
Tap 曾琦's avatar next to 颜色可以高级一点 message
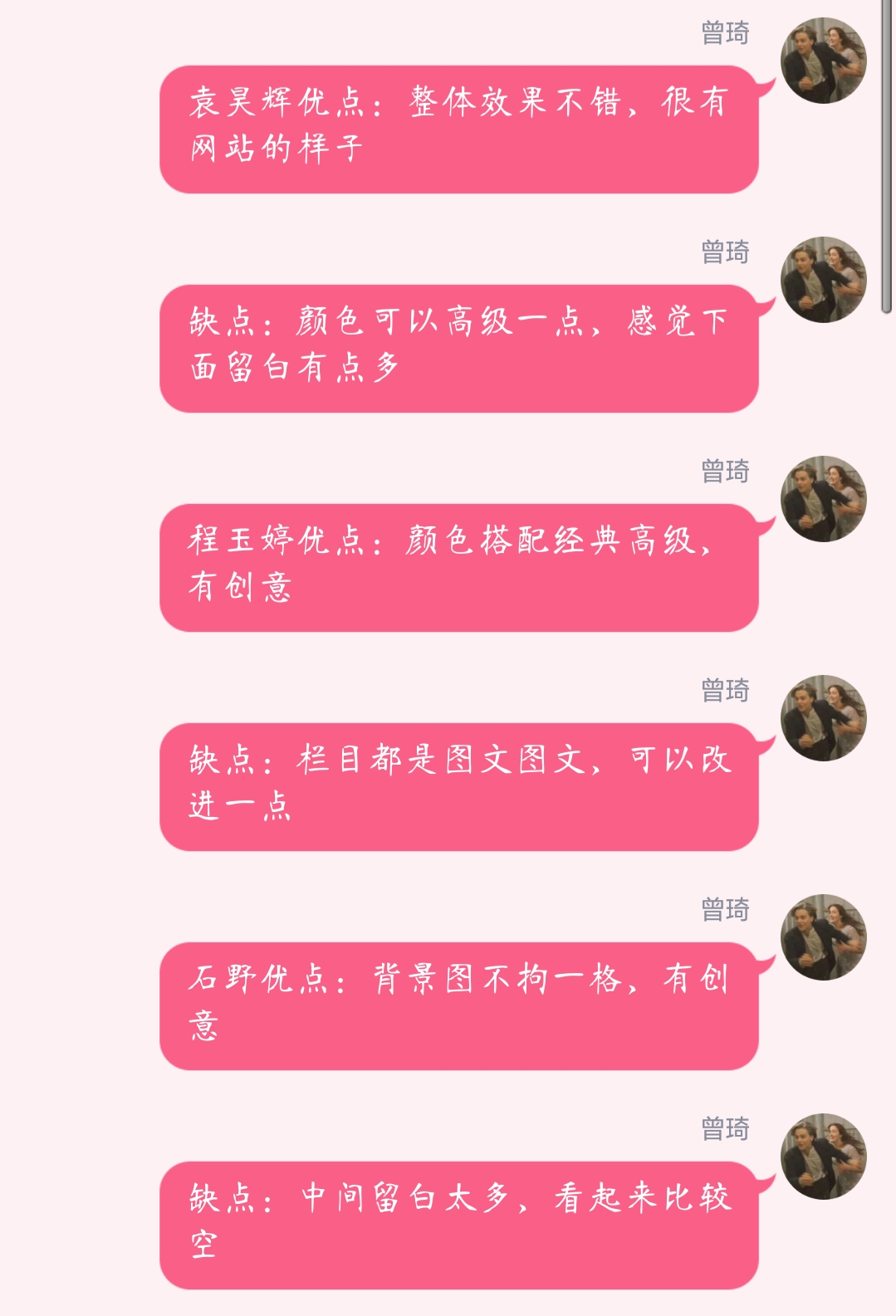point(823,280)
